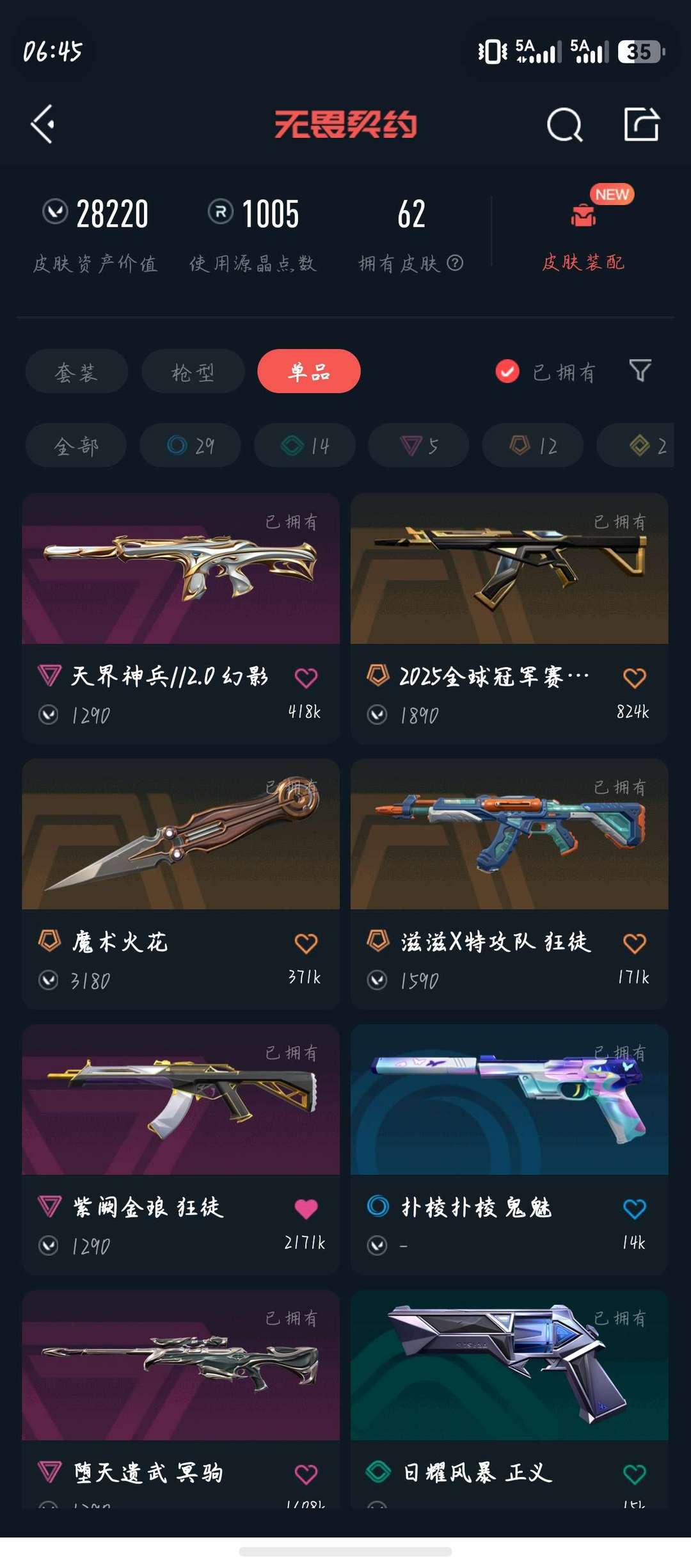
Task: Open the search icon in the header
Action: click(x=564, y=124)
